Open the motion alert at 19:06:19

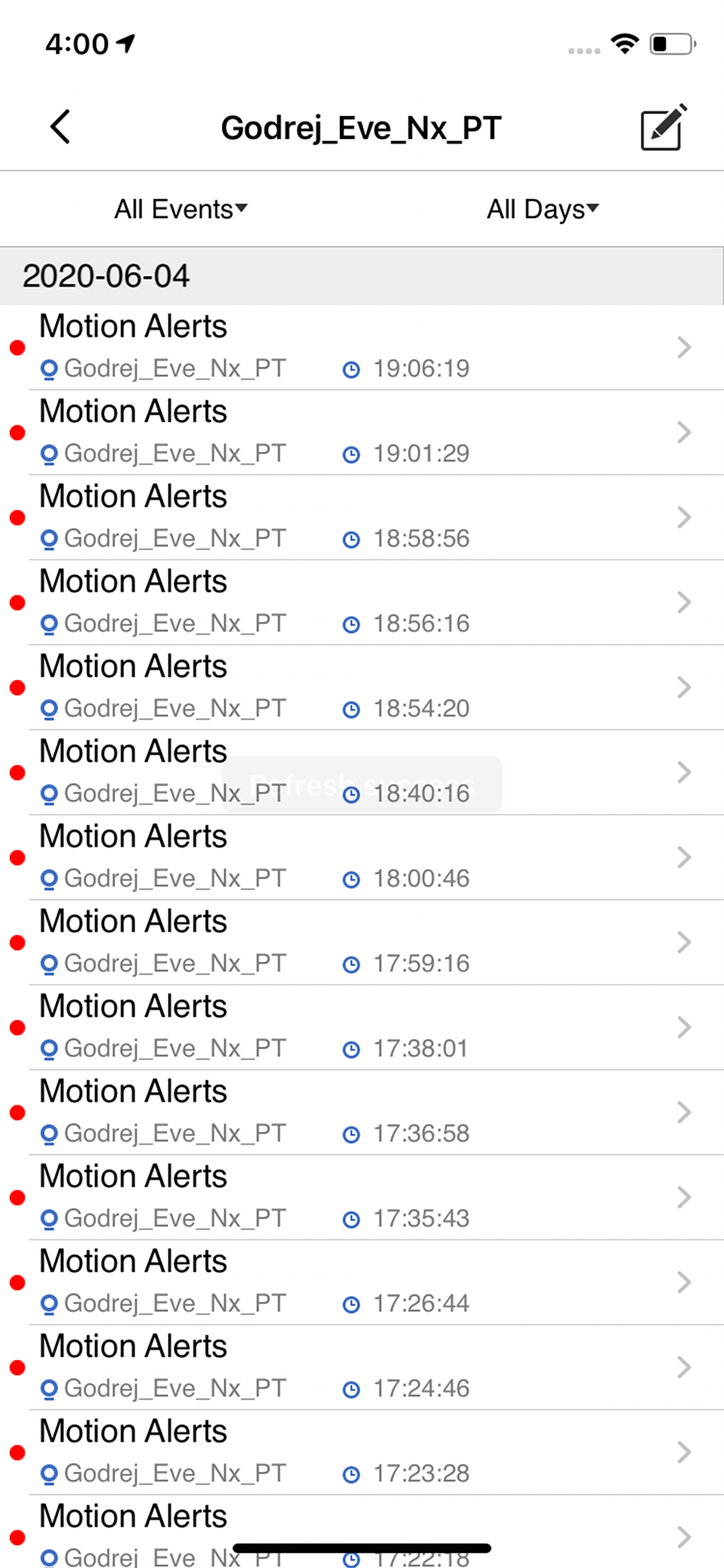click(x=362, y=348)
